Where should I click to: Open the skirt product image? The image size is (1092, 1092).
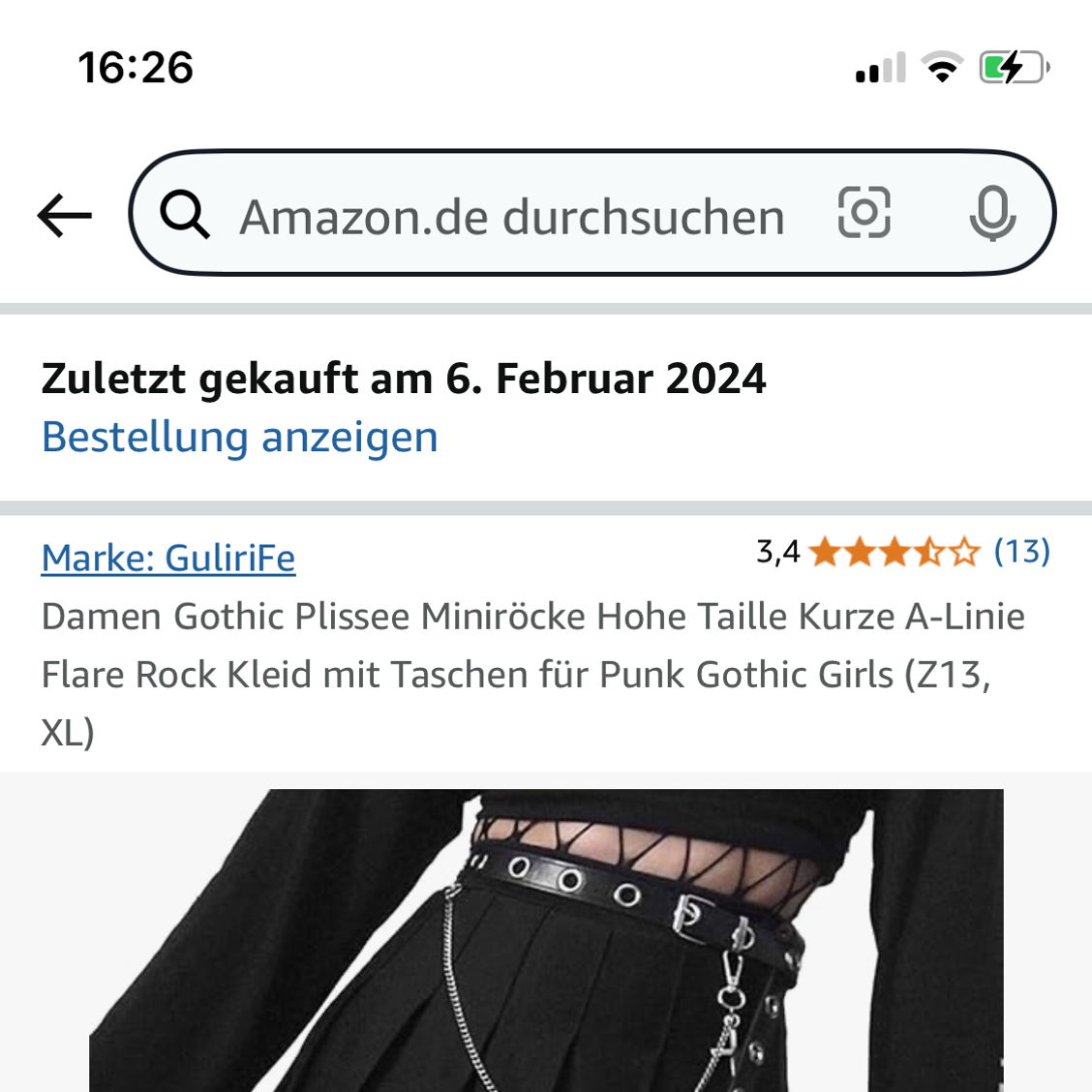[546, 939]
